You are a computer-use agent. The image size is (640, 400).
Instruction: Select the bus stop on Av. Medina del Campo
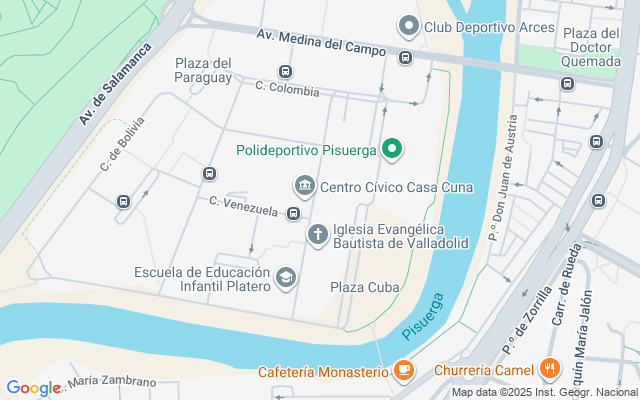pos(405,57)
